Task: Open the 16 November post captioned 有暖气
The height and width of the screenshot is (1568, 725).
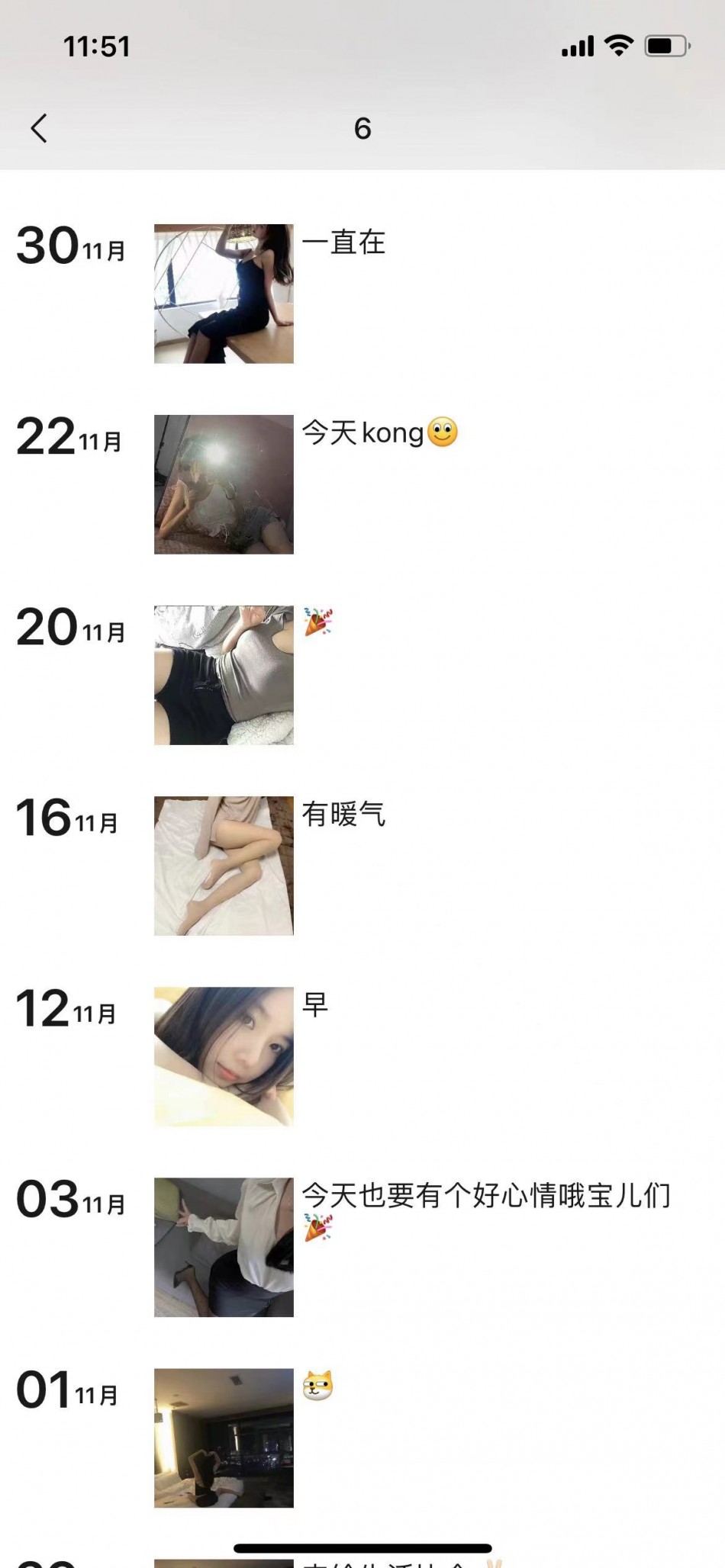Action: tap(224, 866)
